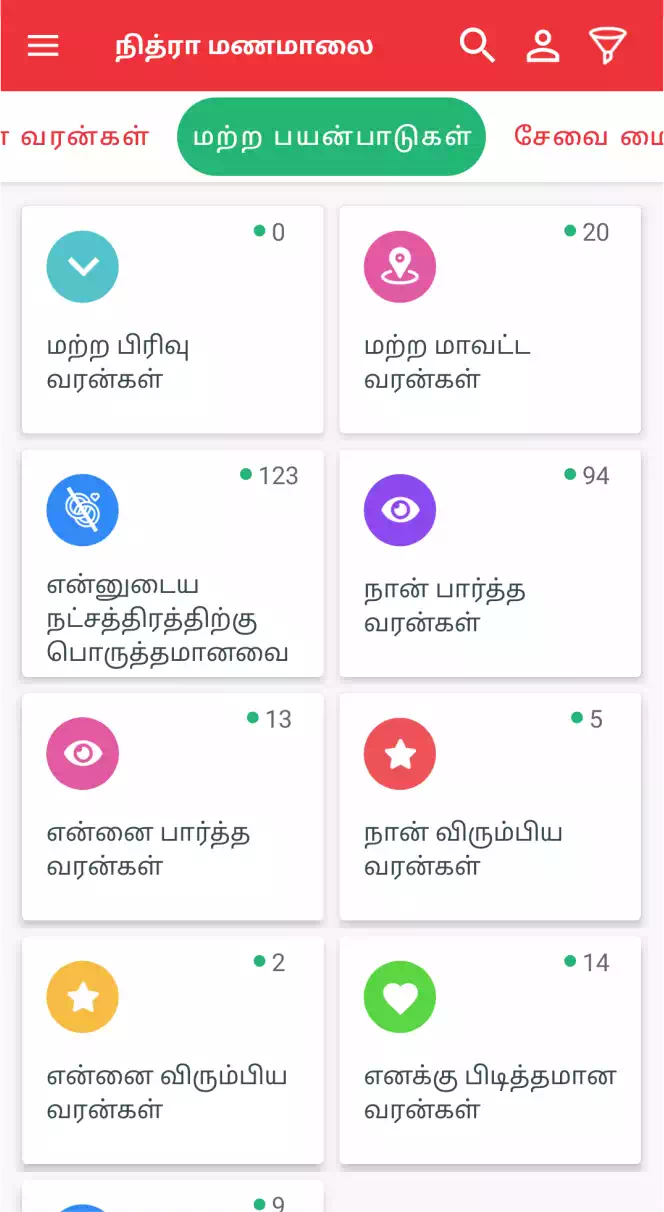Open the search icon

(477, 46)
